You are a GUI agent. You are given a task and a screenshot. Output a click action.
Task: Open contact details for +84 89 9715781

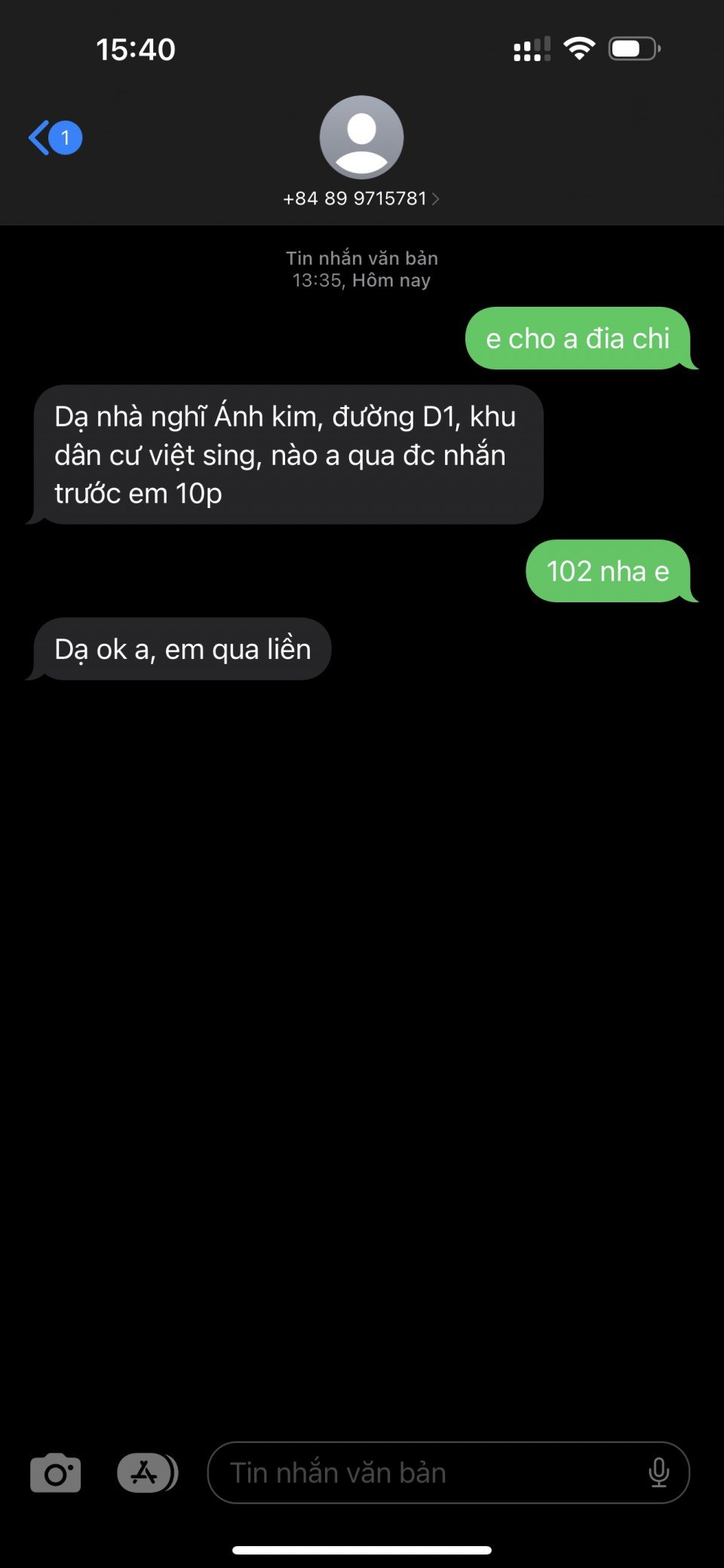coord(361,151)
